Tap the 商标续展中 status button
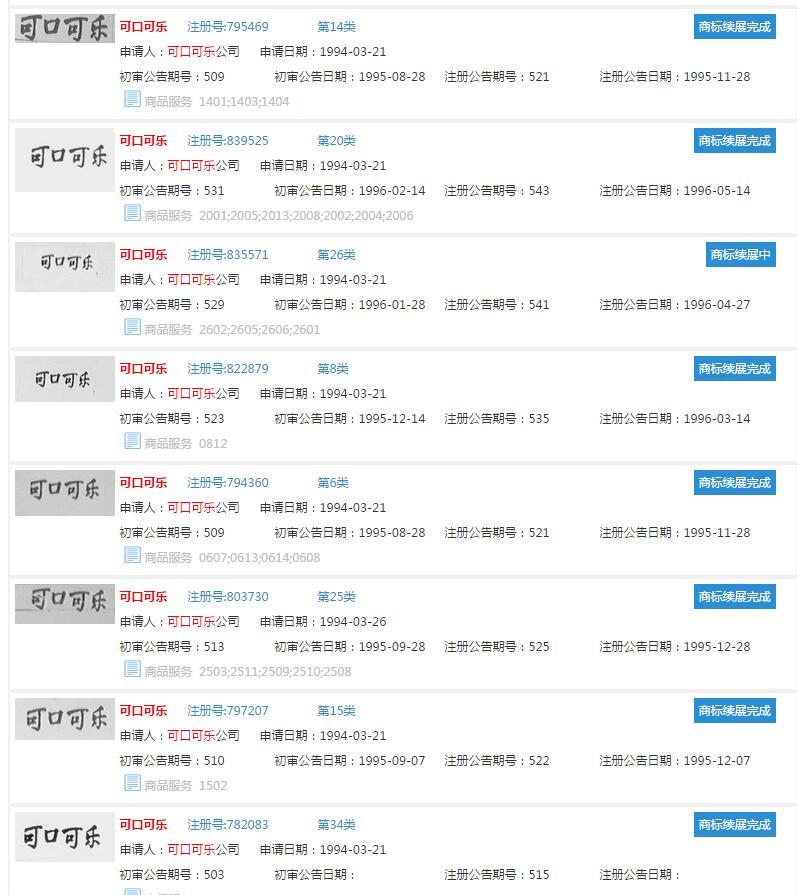 pyautogui.click(x=740, y=255)
